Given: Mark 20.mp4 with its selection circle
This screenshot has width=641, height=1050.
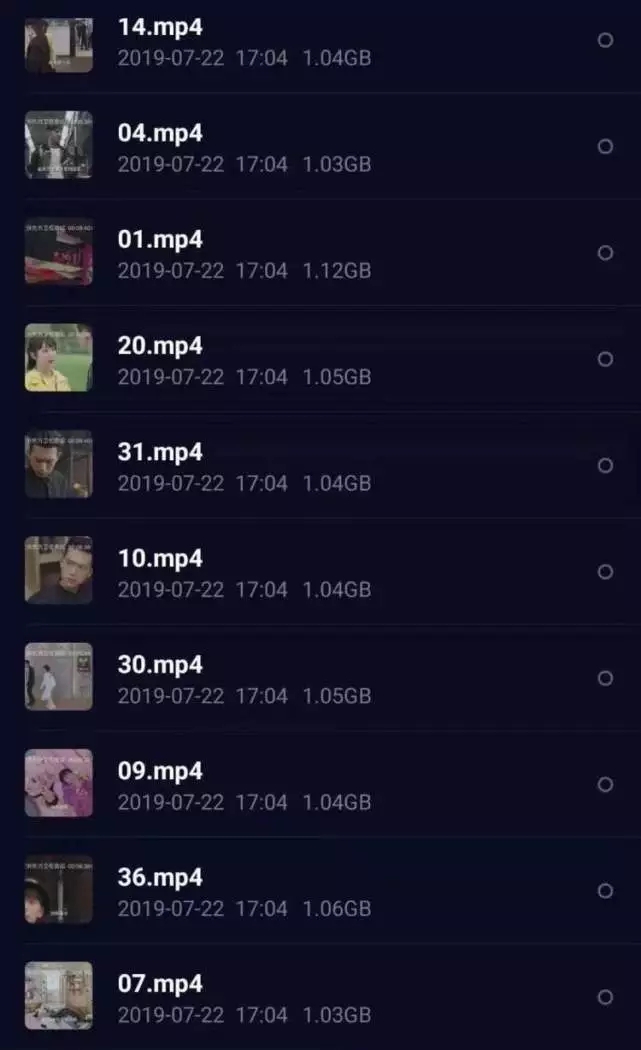Looking at the screenshot, I should pyautogui.click(x=605, y=359).
